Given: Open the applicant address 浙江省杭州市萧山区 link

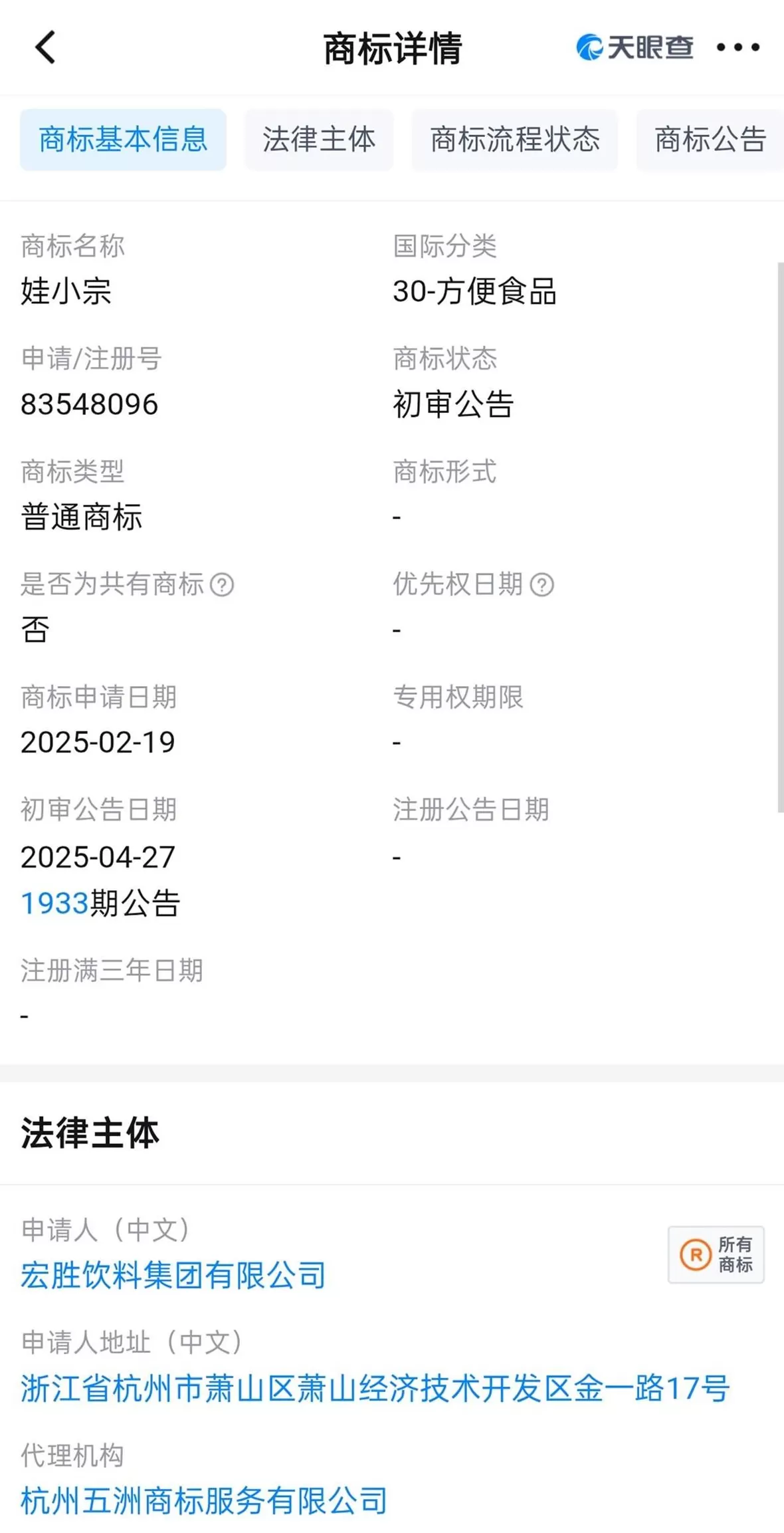Looking at the screenshot, I should pyautogui.click(x=375, y=1388).
